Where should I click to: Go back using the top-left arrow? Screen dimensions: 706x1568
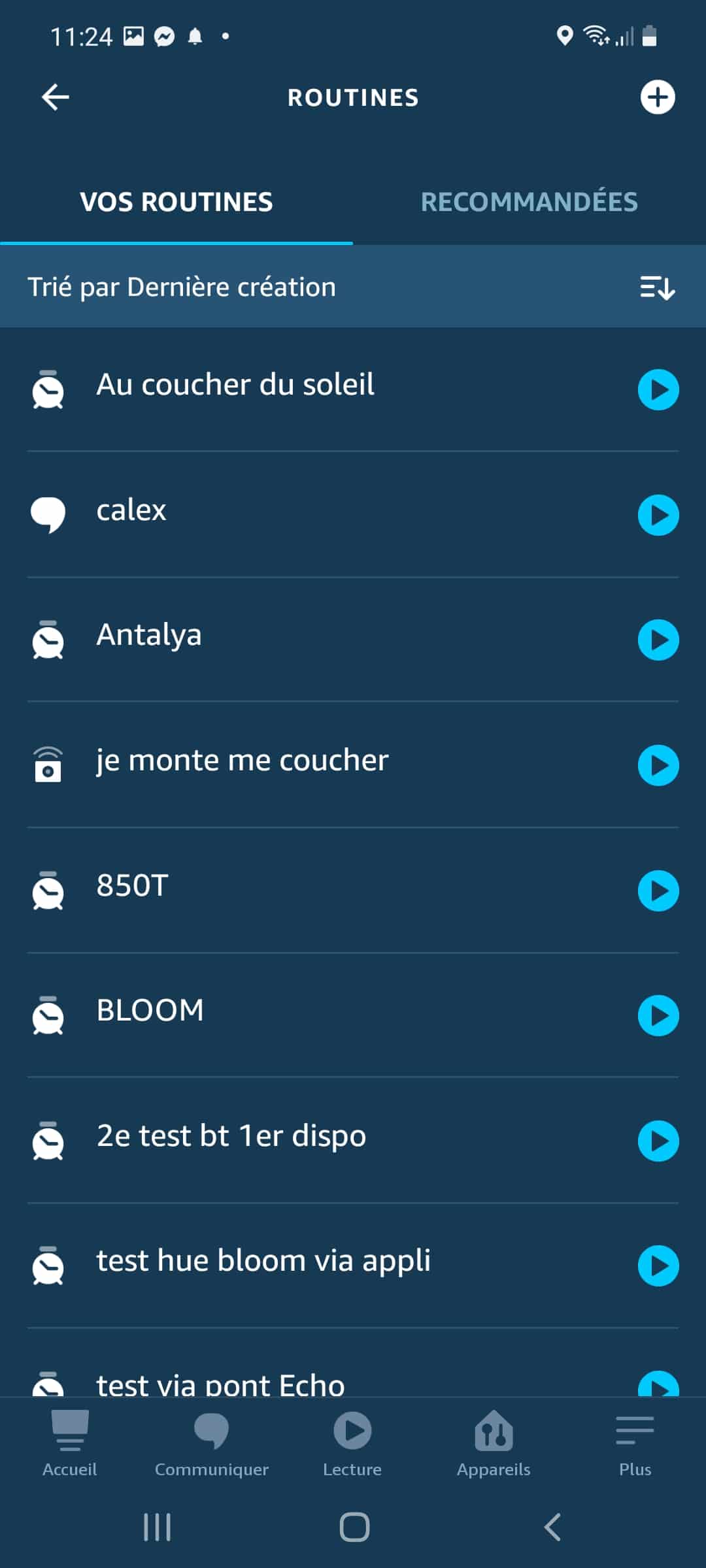coord(56,97)
